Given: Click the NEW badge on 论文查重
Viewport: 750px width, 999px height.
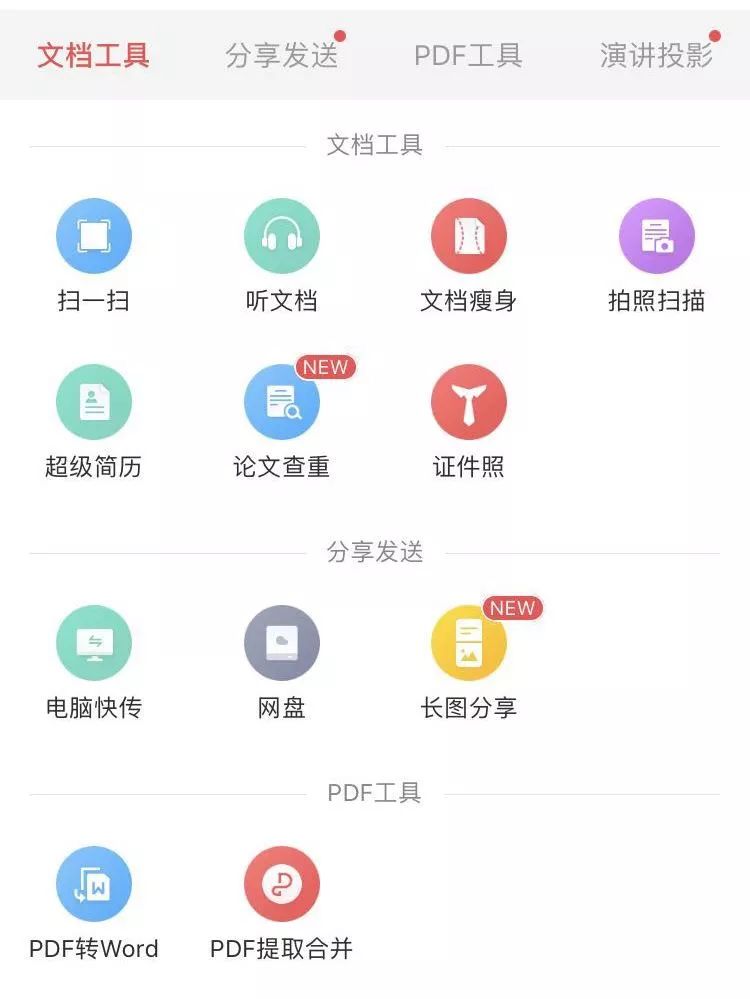Looking at the screenshot, I should click(326, 367).
